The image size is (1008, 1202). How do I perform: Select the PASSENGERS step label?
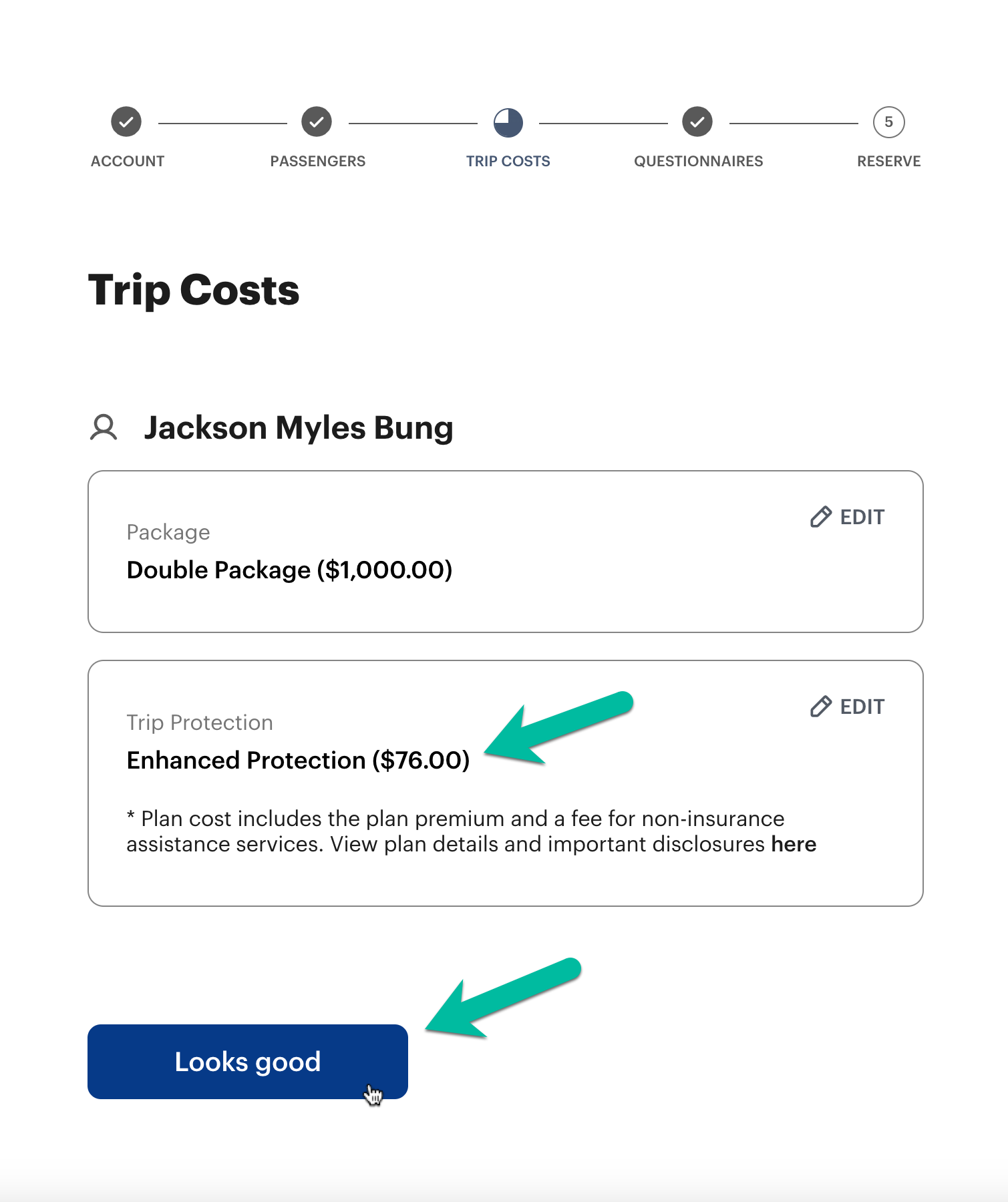pos(317,160)
